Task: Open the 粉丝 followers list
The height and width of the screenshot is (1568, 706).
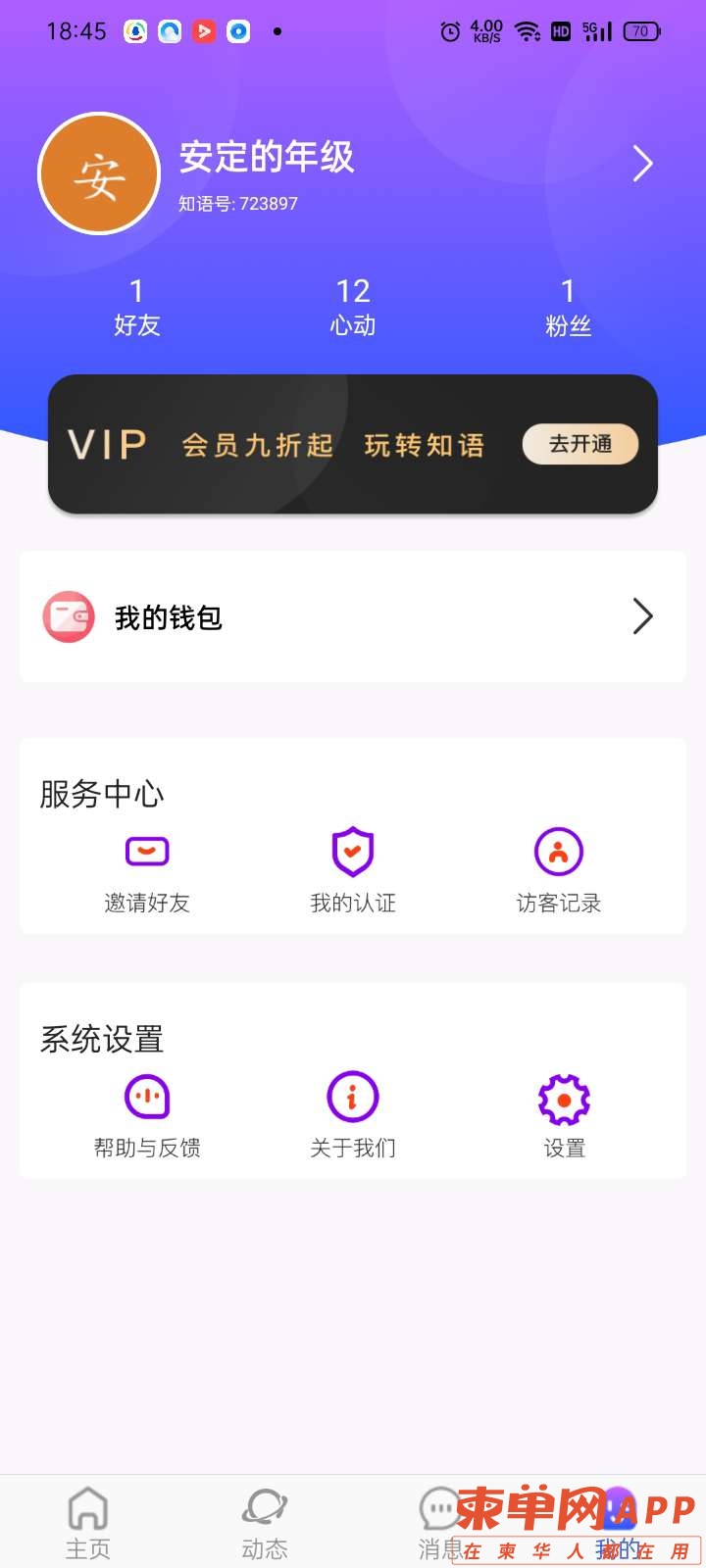Action: [568, 307]
